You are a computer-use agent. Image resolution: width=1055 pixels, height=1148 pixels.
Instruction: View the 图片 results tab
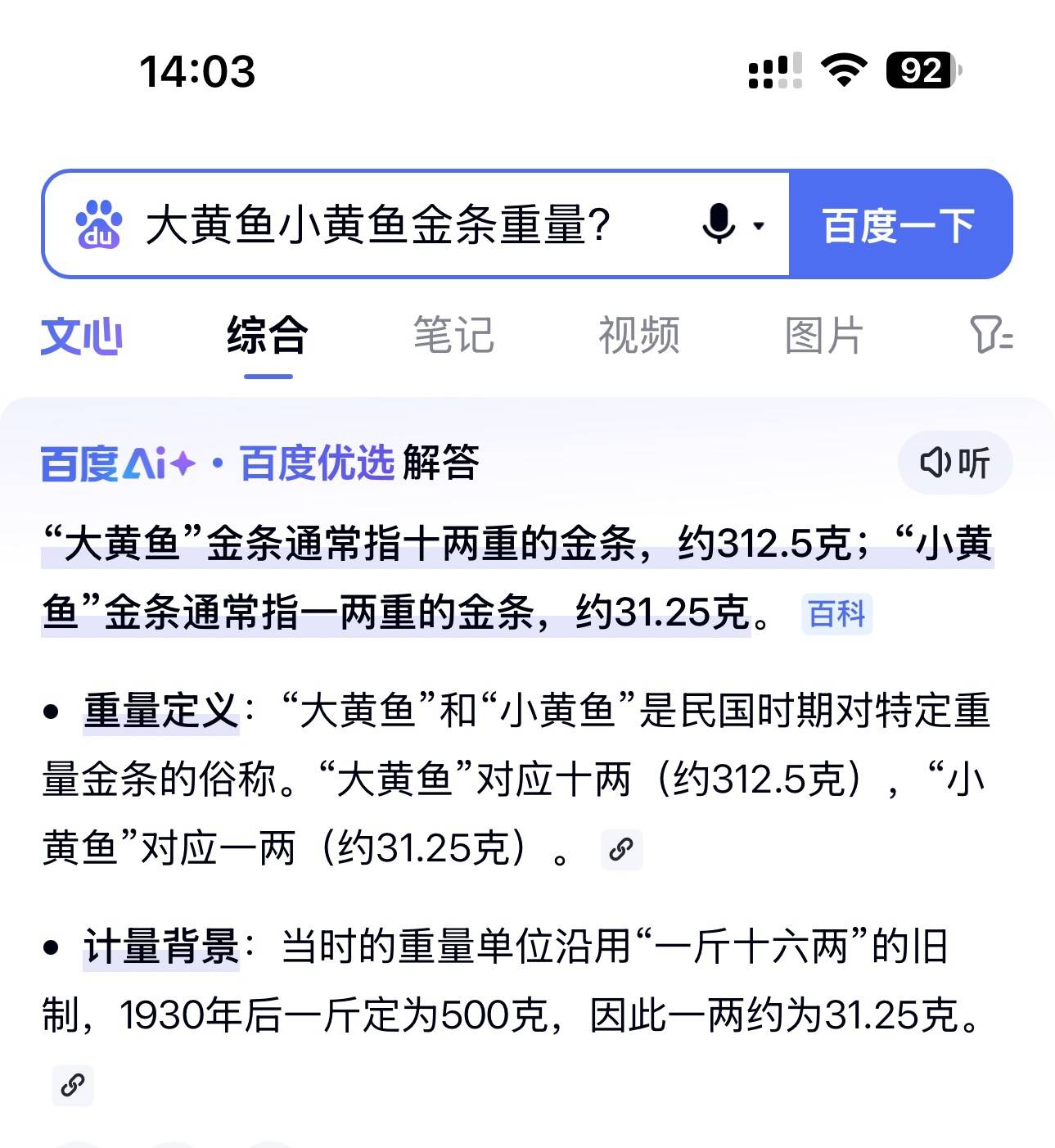[824, 337]
